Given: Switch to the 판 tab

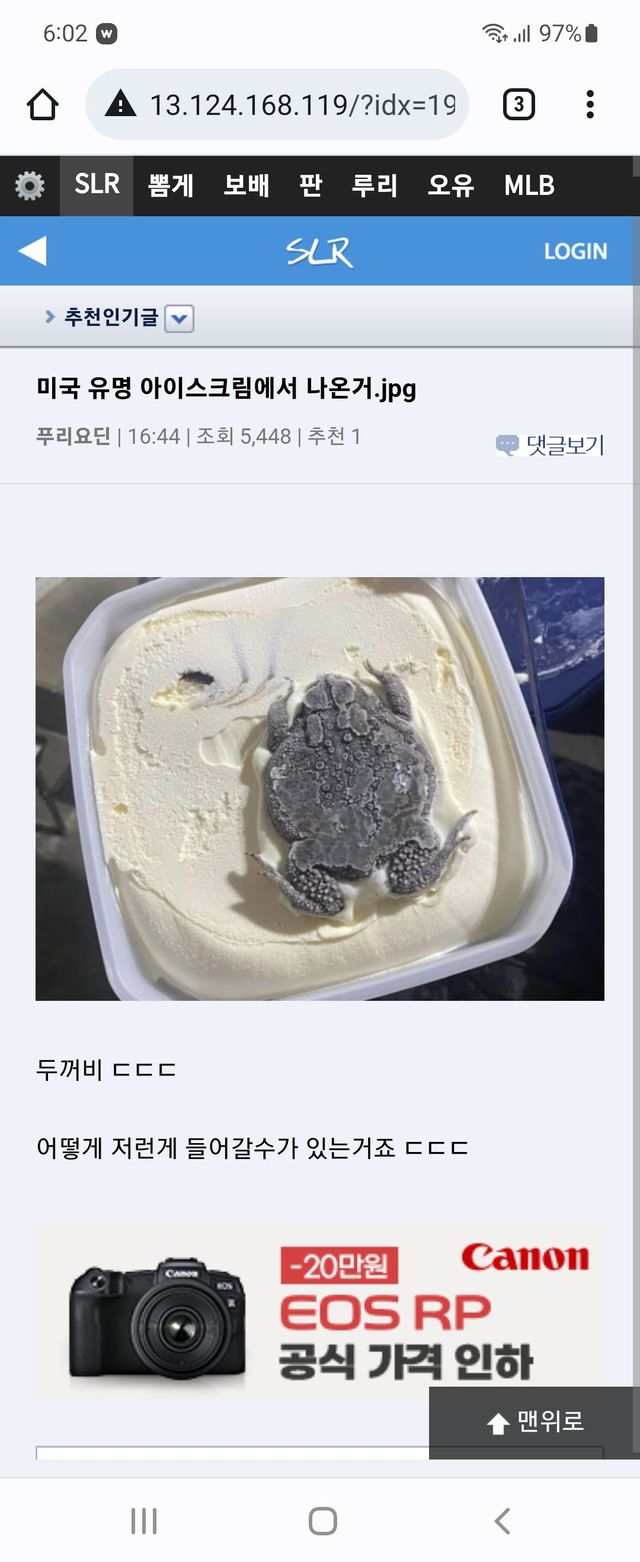Looking at the screenshot, I should [x=310, y=186].
